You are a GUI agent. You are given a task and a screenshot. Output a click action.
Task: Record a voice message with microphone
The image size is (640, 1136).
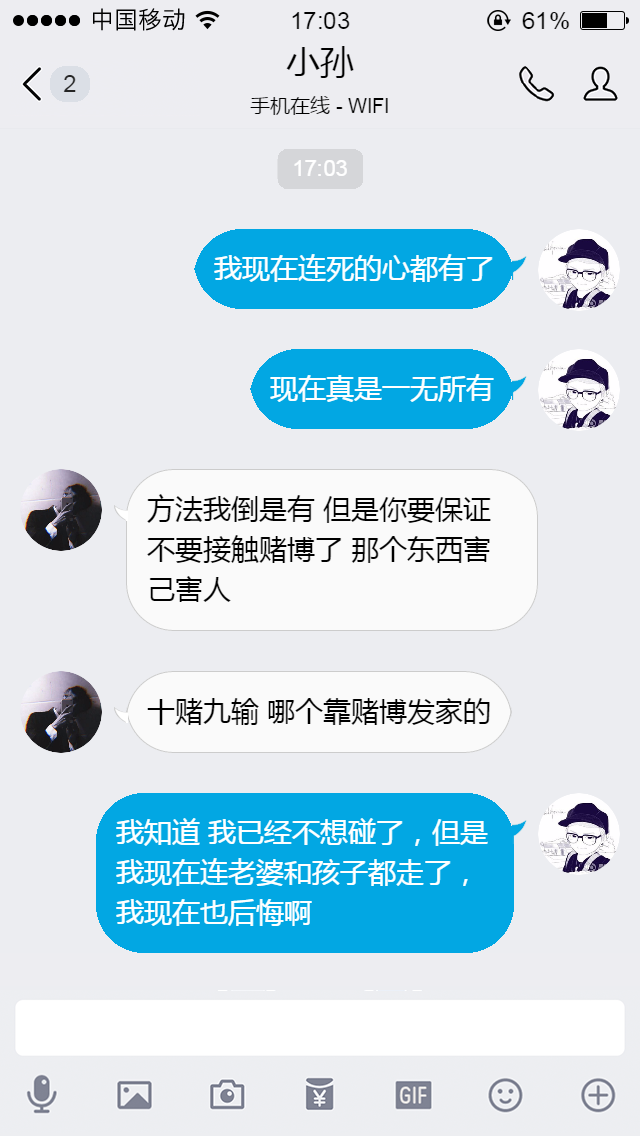(x=42, y=1094)
